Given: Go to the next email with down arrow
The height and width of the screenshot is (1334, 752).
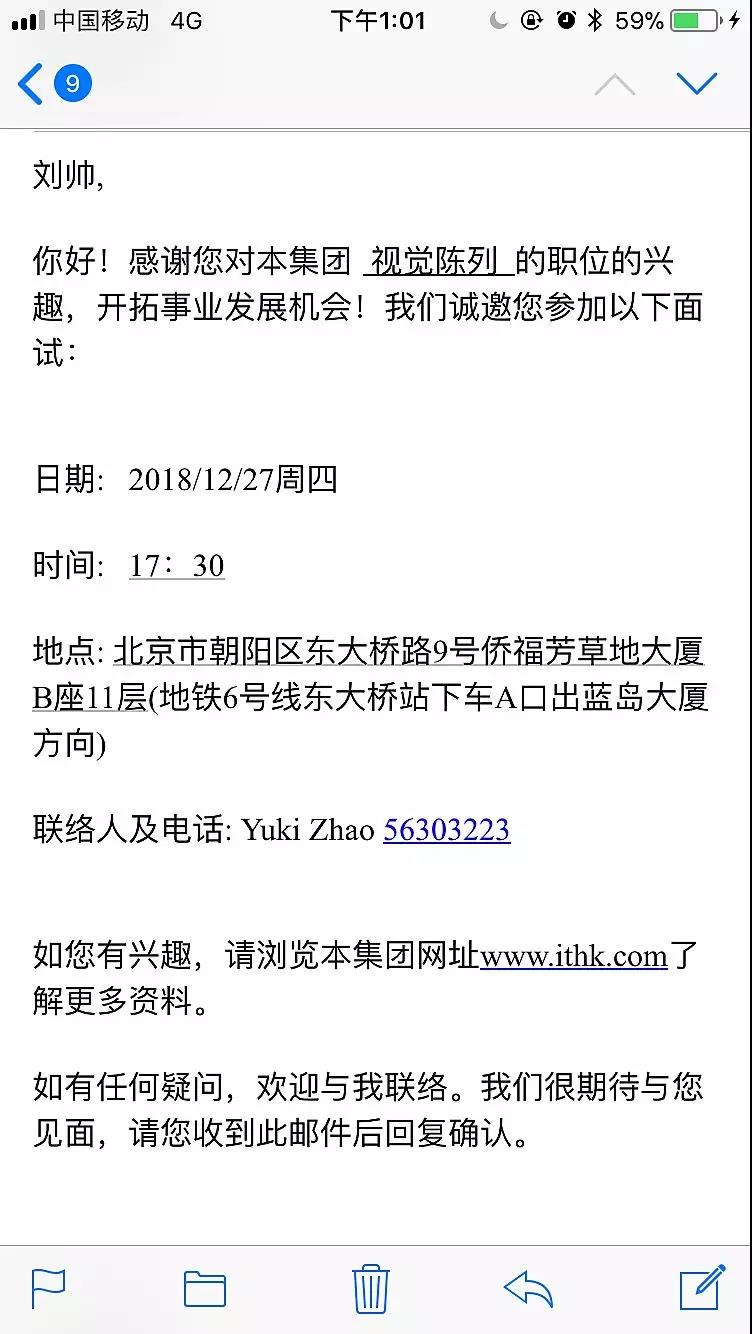Looking at the screenshot, I should (697, 84).
